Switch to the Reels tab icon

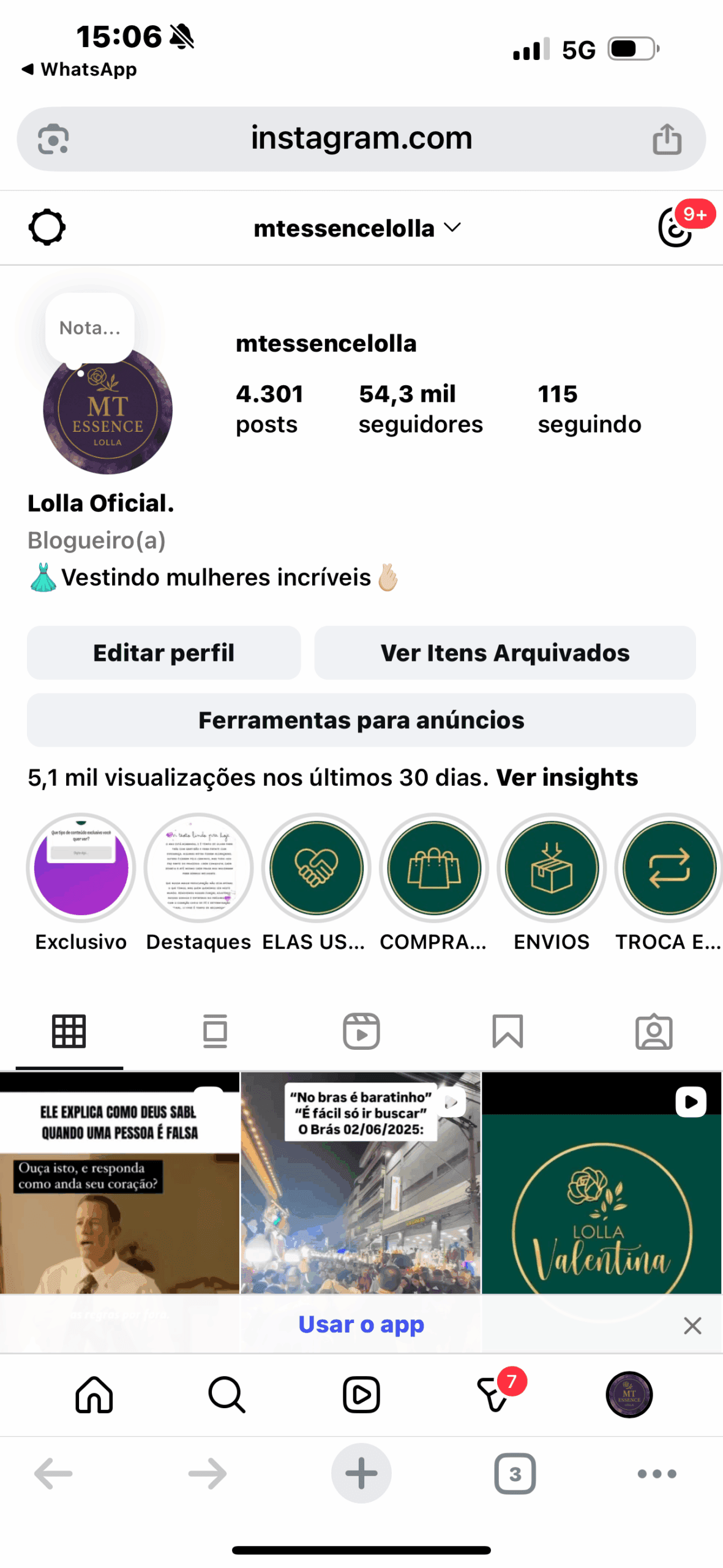pyautogui.click(x=361, y=1031)
